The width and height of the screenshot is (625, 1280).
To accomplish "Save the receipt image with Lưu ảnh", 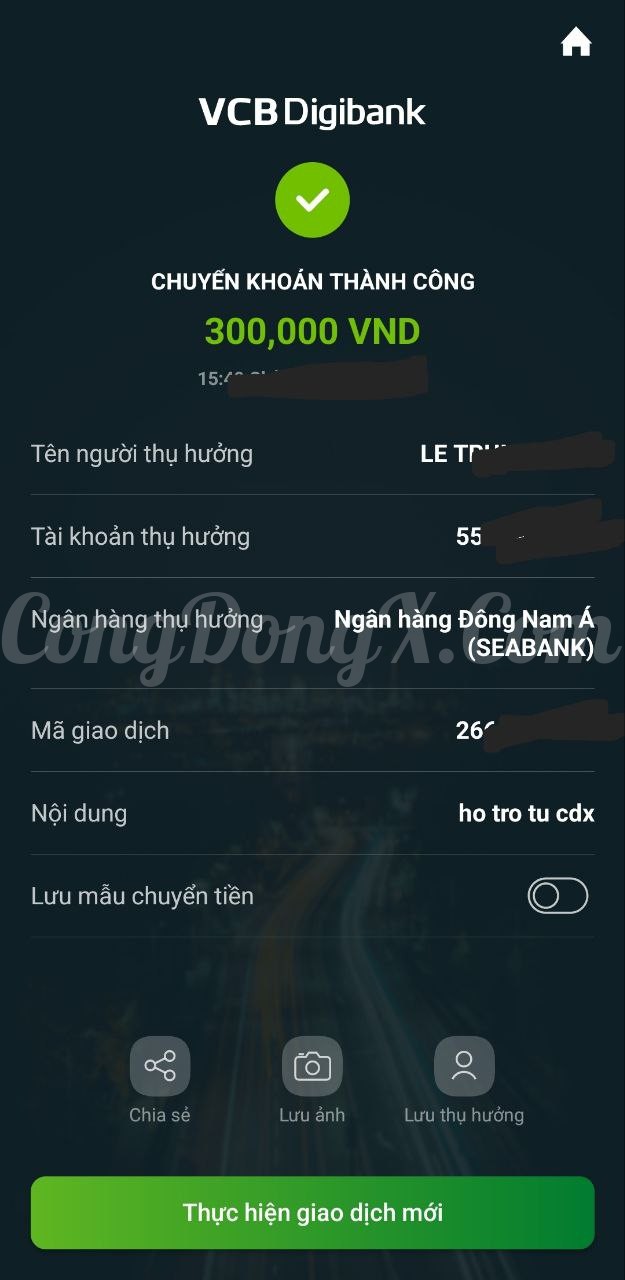I will coord(312,1066).
